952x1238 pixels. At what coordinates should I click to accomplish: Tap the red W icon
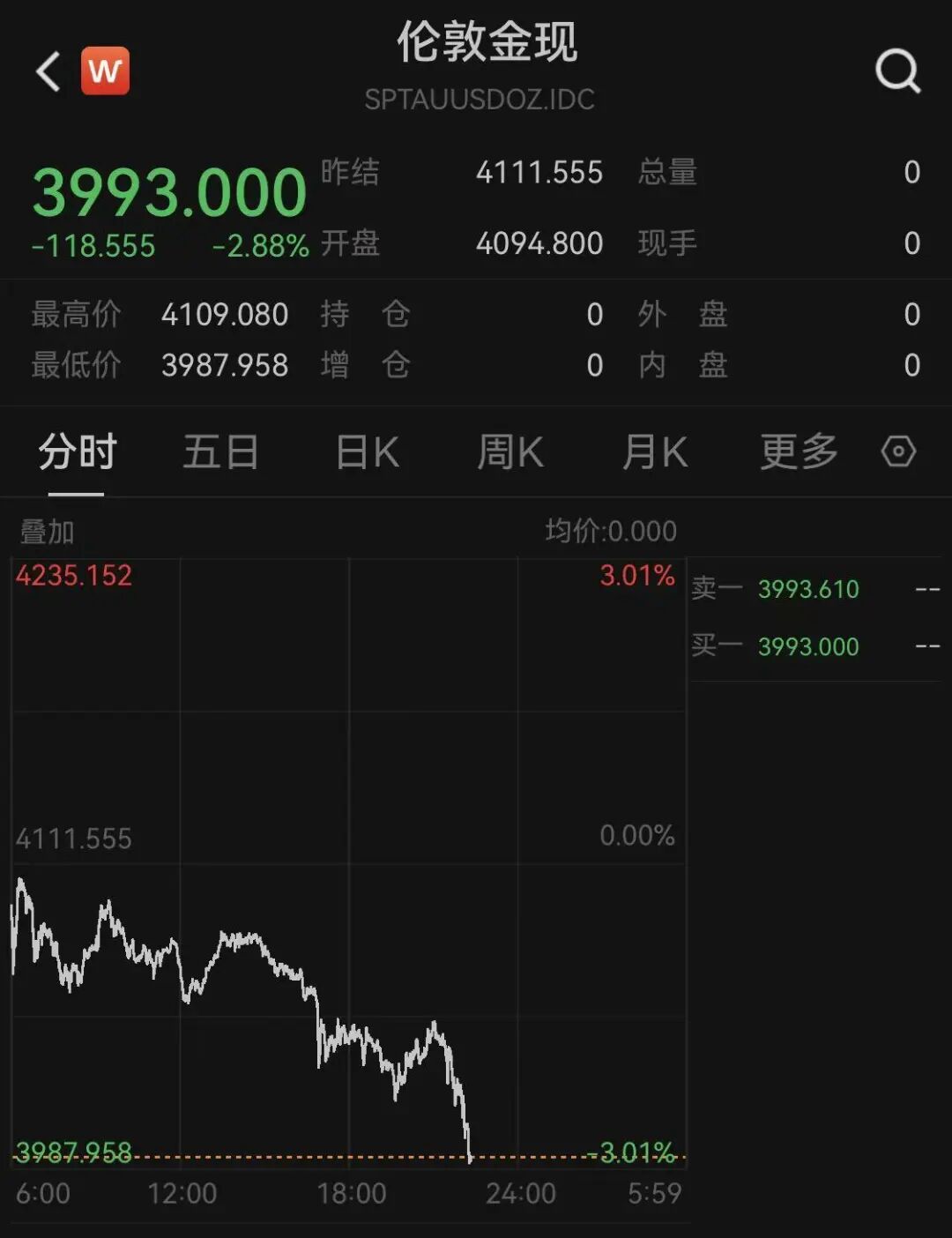coord(105,71)
